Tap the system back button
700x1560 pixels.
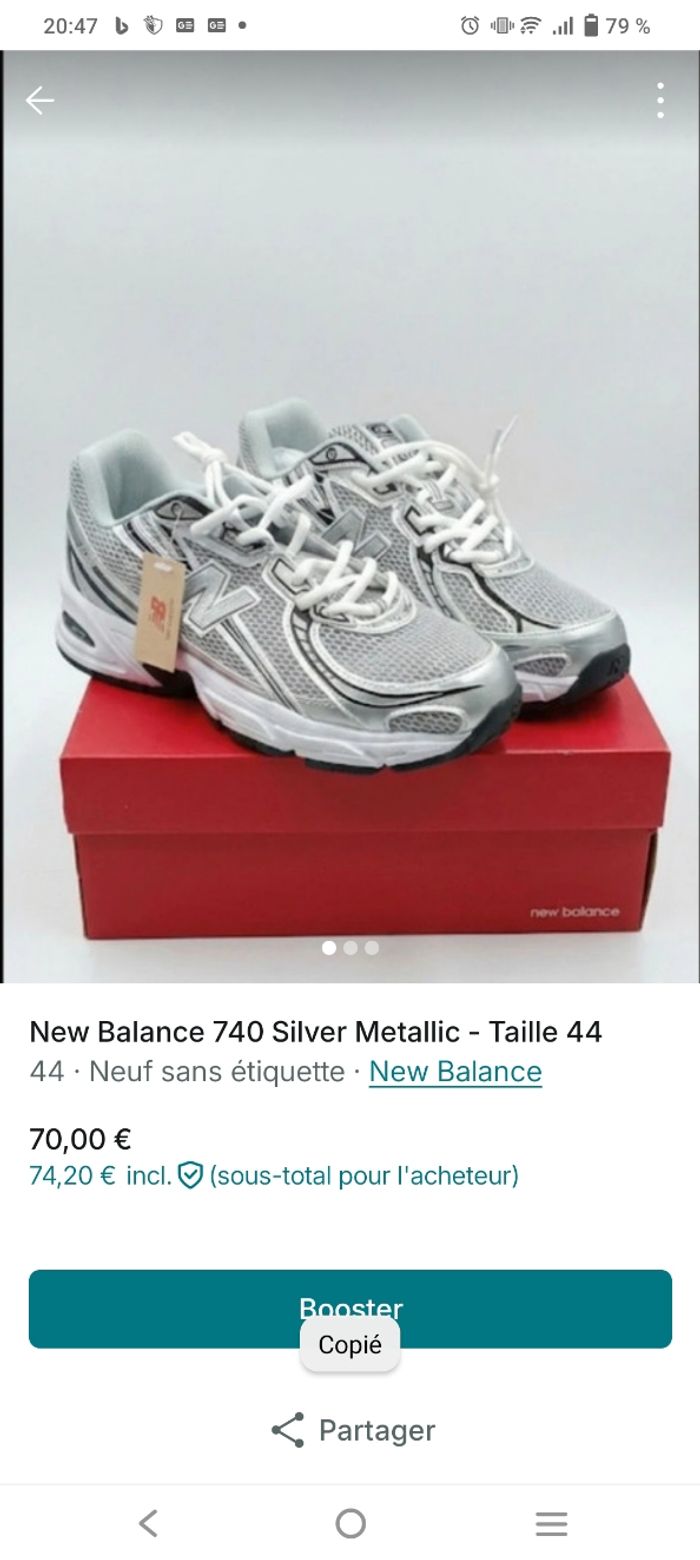point(148,1523)
